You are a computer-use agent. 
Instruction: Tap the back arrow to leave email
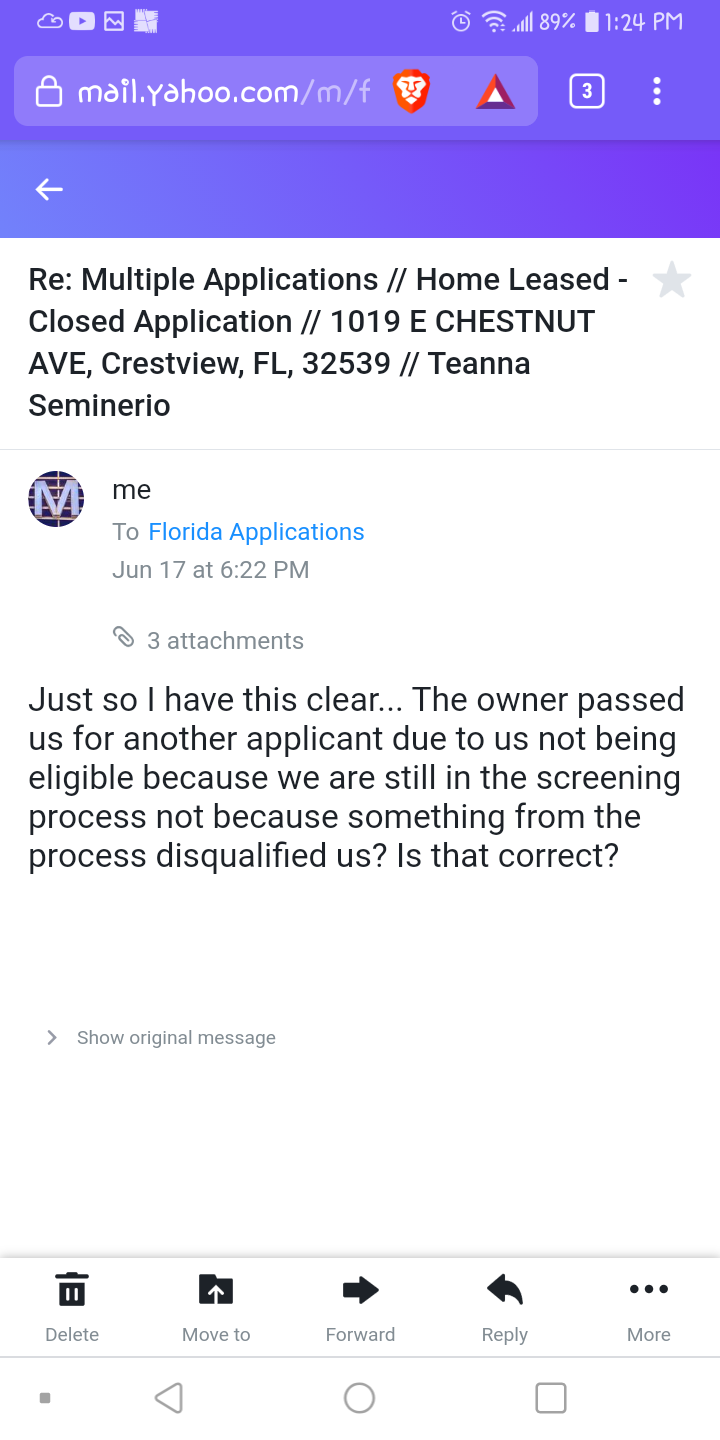(48, 189)
